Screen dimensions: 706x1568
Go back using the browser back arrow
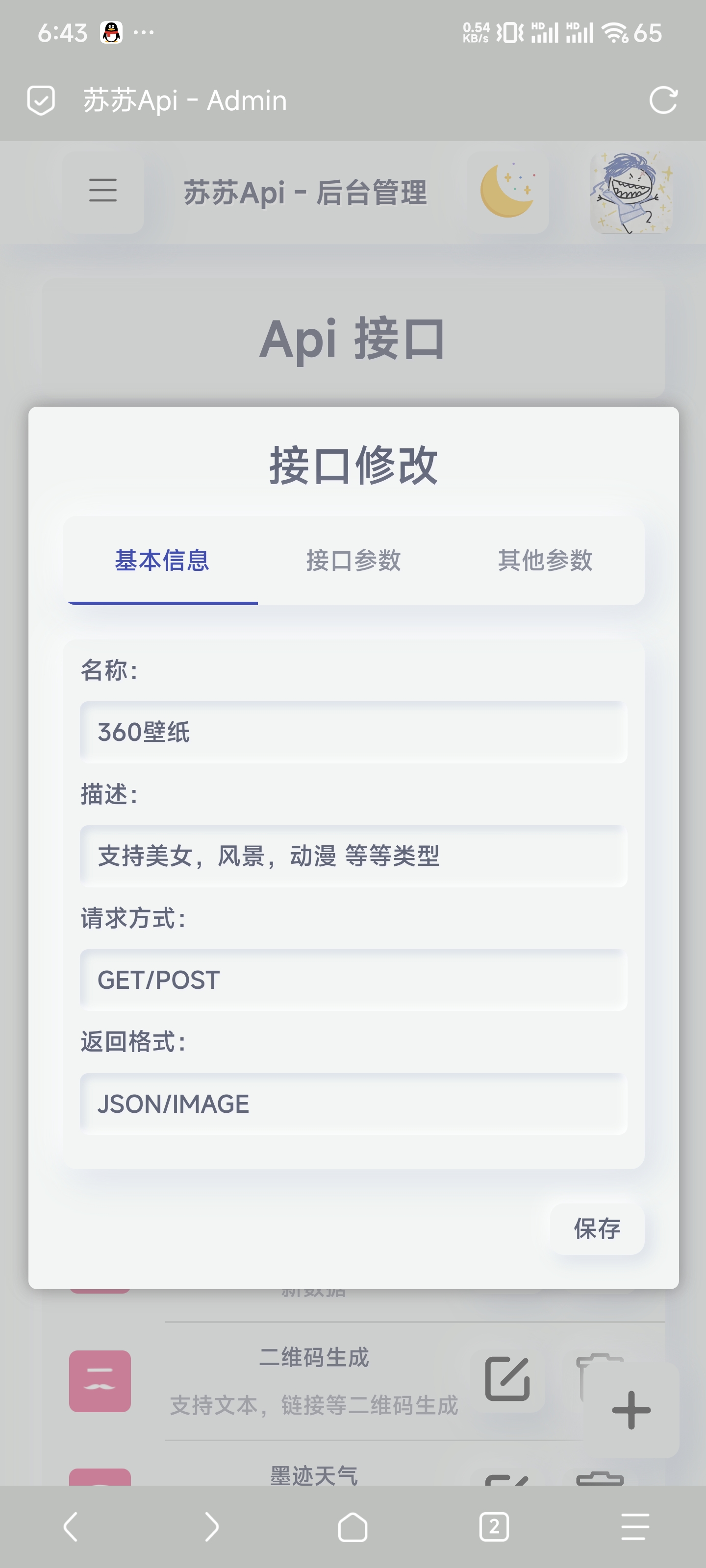pos(71,1527)
